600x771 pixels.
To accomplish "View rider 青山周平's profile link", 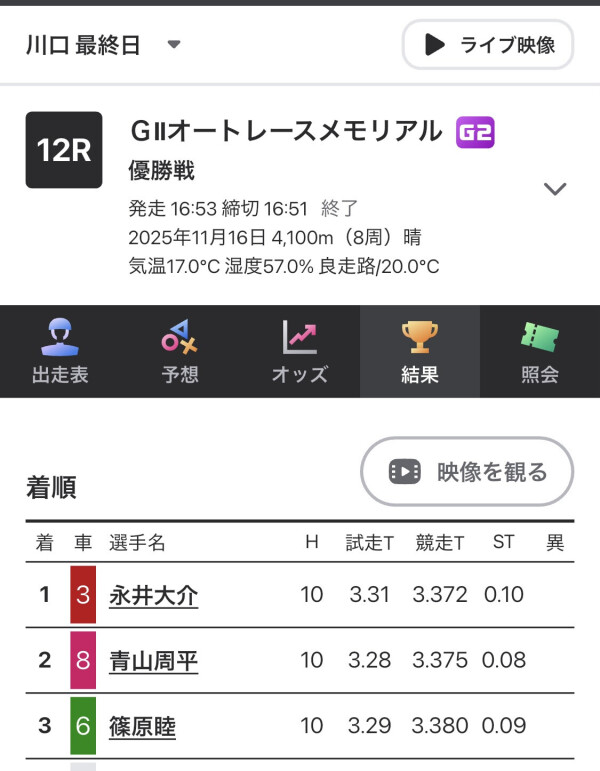I will 153,661.
